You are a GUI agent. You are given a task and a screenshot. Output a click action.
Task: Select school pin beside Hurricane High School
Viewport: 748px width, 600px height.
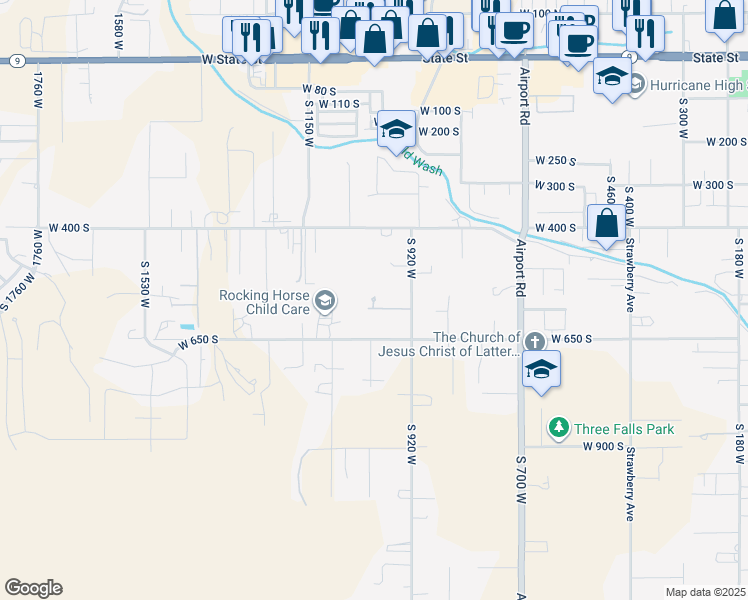(x=611, y=77)
